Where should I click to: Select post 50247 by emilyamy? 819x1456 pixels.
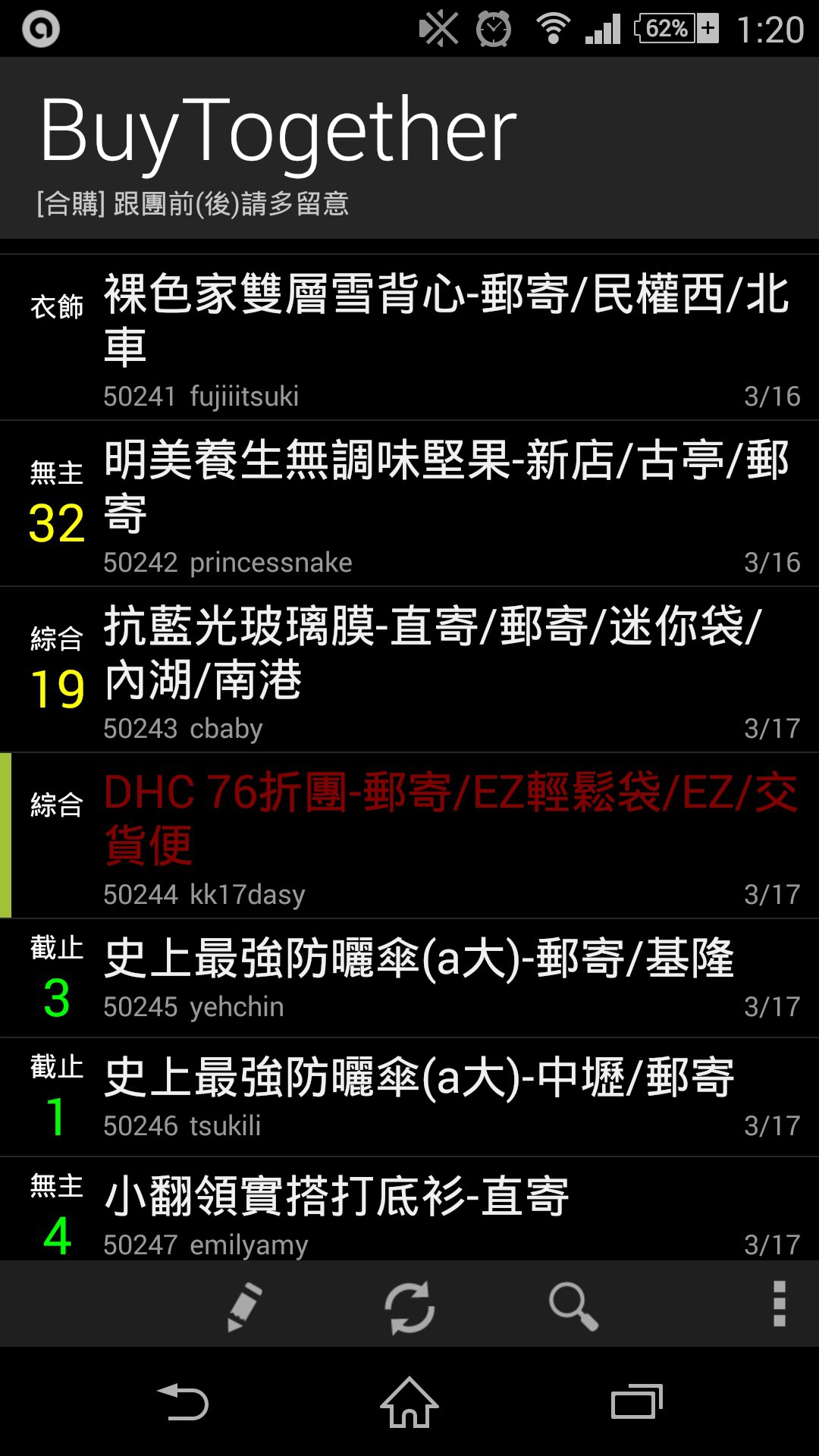point(447,1210)
